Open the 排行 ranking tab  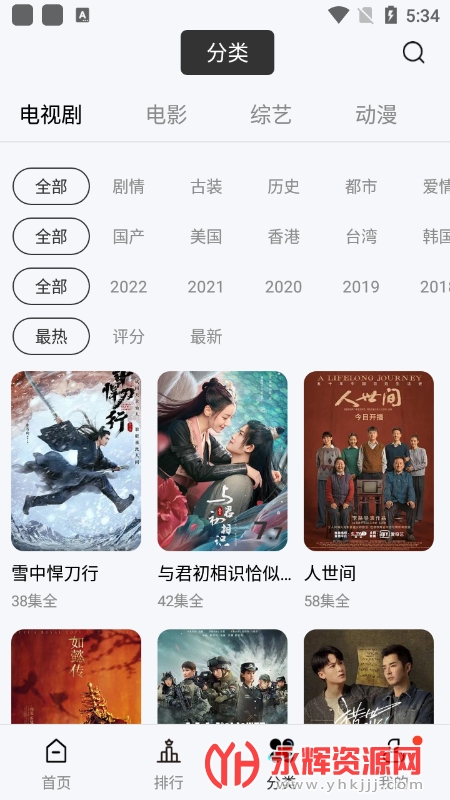[168, 764]
